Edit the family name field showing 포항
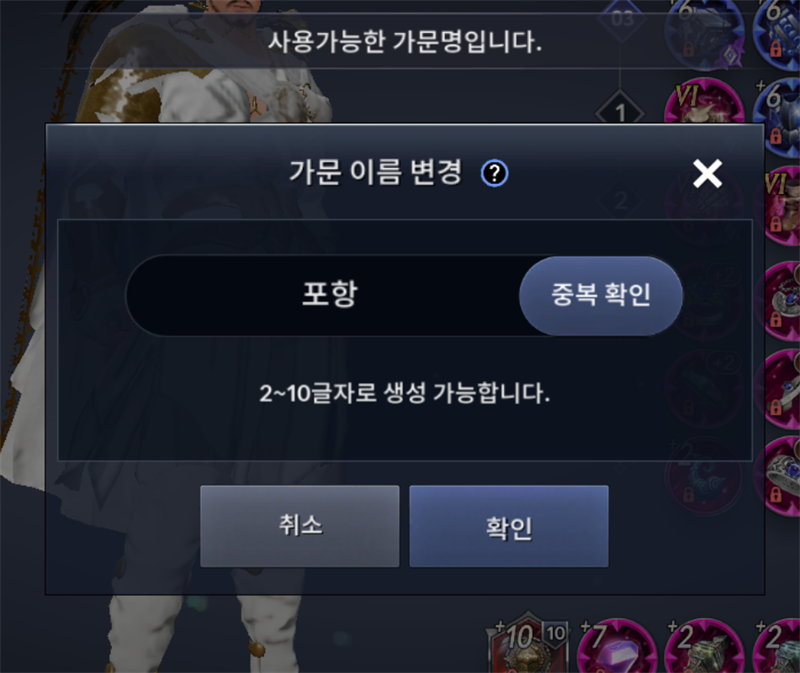This screenshot has width=800, height=673. click(x=330, y=296)
